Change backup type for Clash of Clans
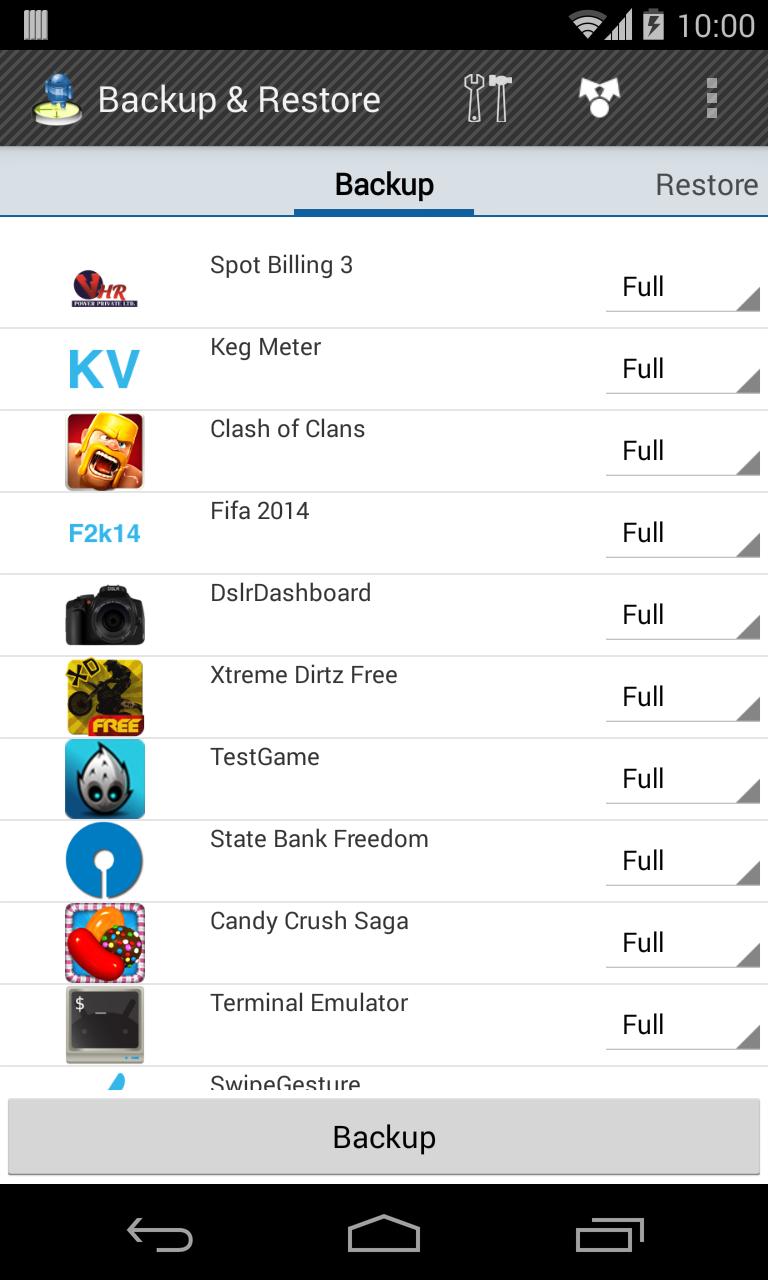The height and width of the screenshot is (1280, 768). 682,452
